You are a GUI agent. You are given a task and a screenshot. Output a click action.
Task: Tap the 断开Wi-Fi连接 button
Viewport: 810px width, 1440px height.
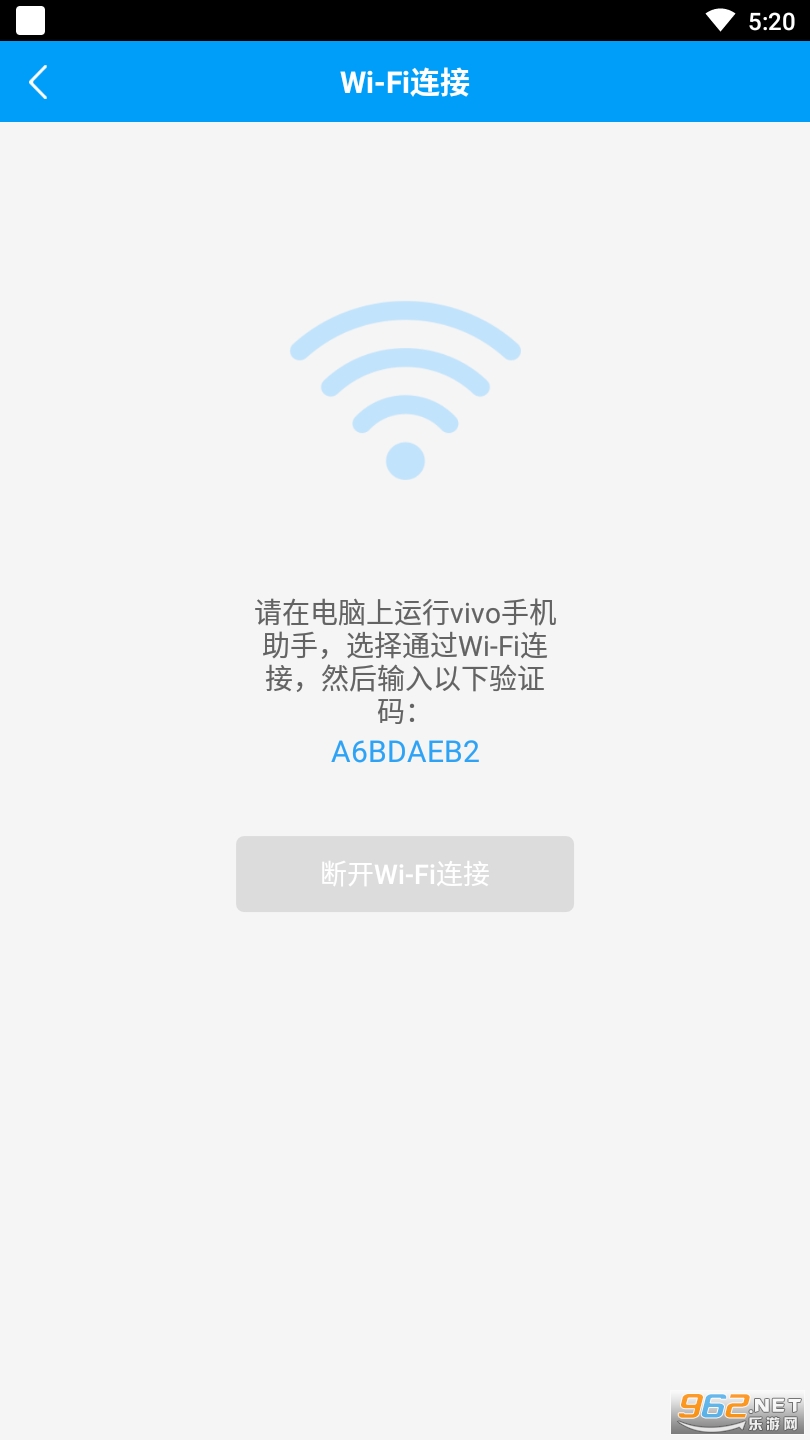pos(404,874)
